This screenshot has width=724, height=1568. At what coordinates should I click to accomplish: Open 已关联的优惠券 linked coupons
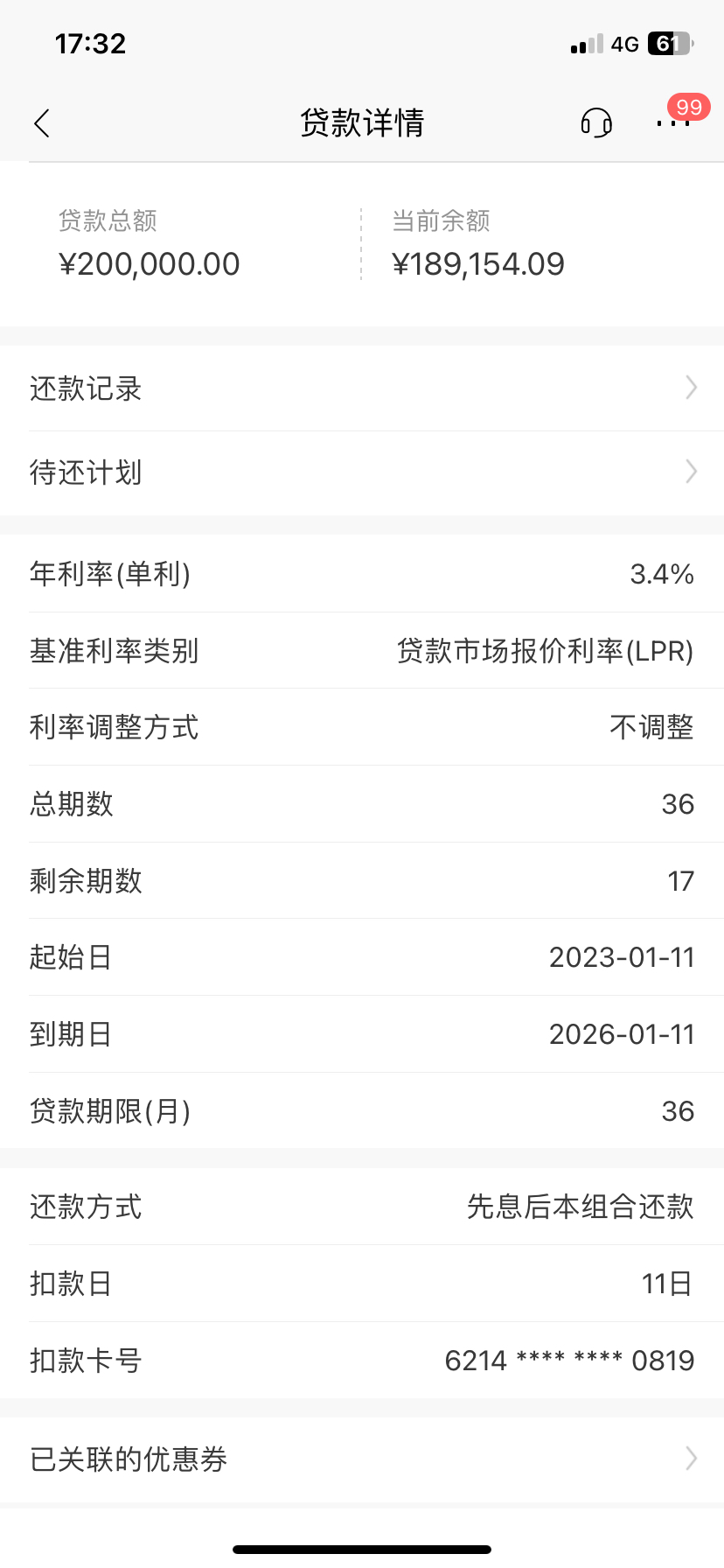(362, 1459)
